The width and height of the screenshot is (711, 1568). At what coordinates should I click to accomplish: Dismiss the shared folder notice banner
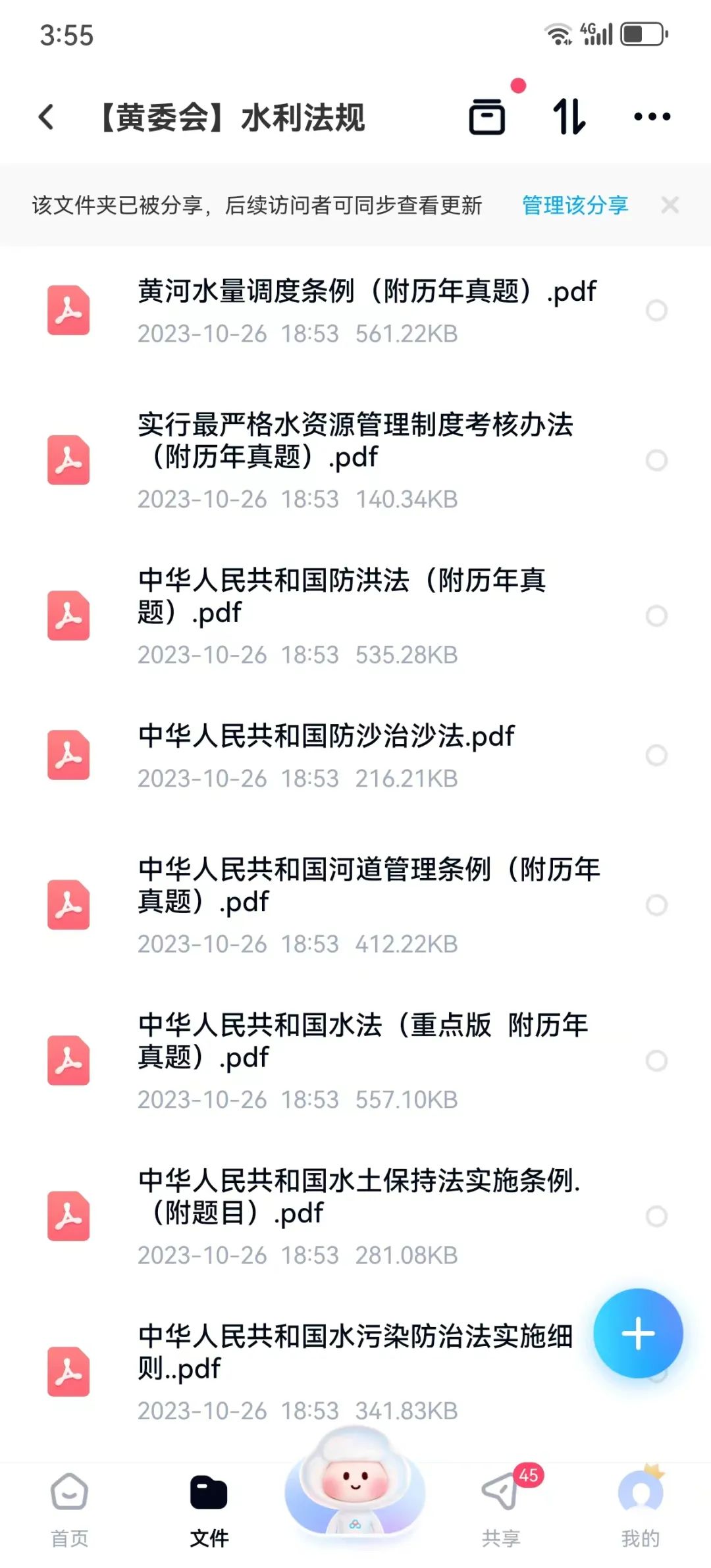click(670, 205)
